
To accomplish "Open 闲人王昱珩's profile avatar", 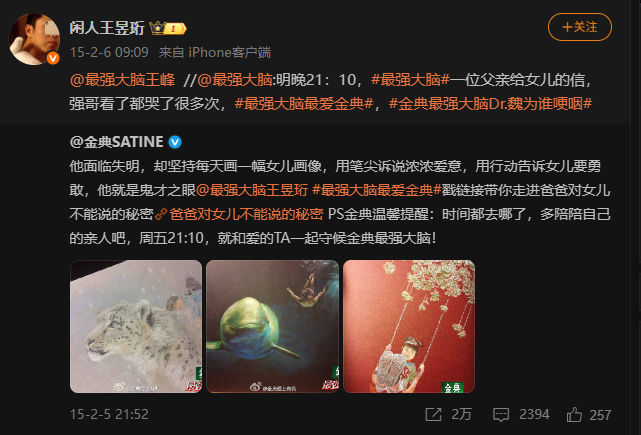I will [x=32, y=39].
